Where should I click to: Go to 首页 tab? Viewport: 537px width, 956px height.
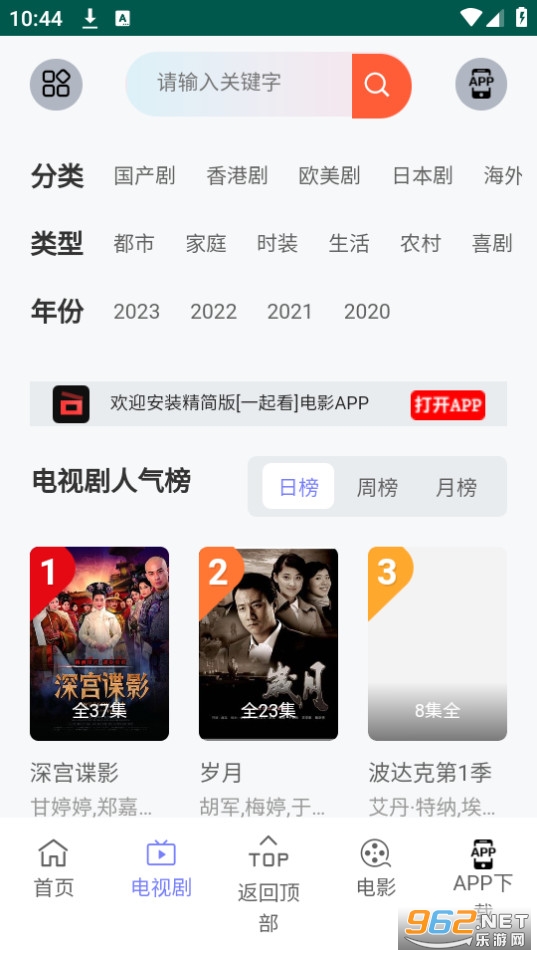tap(54, 869)
